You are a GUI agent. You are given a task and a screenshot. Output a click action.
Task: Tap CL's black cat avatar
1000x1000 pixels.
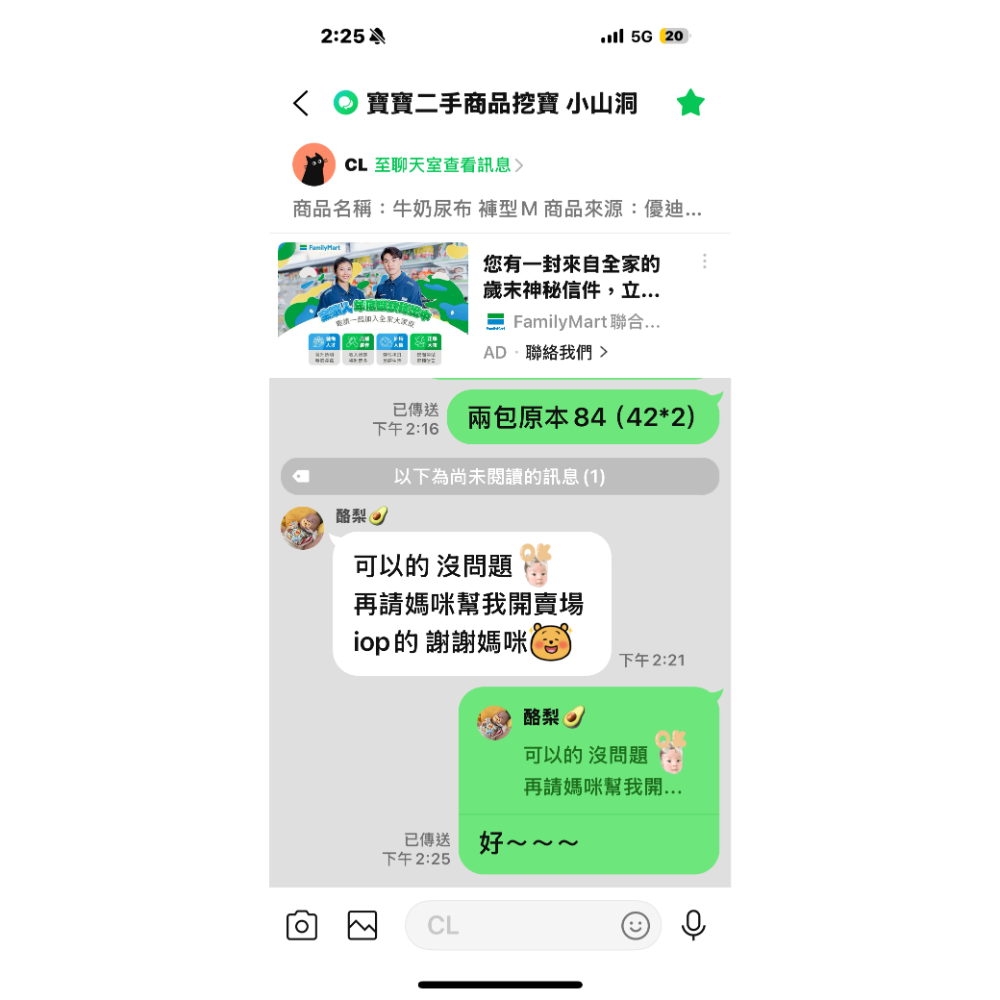[x=314, y=165]
